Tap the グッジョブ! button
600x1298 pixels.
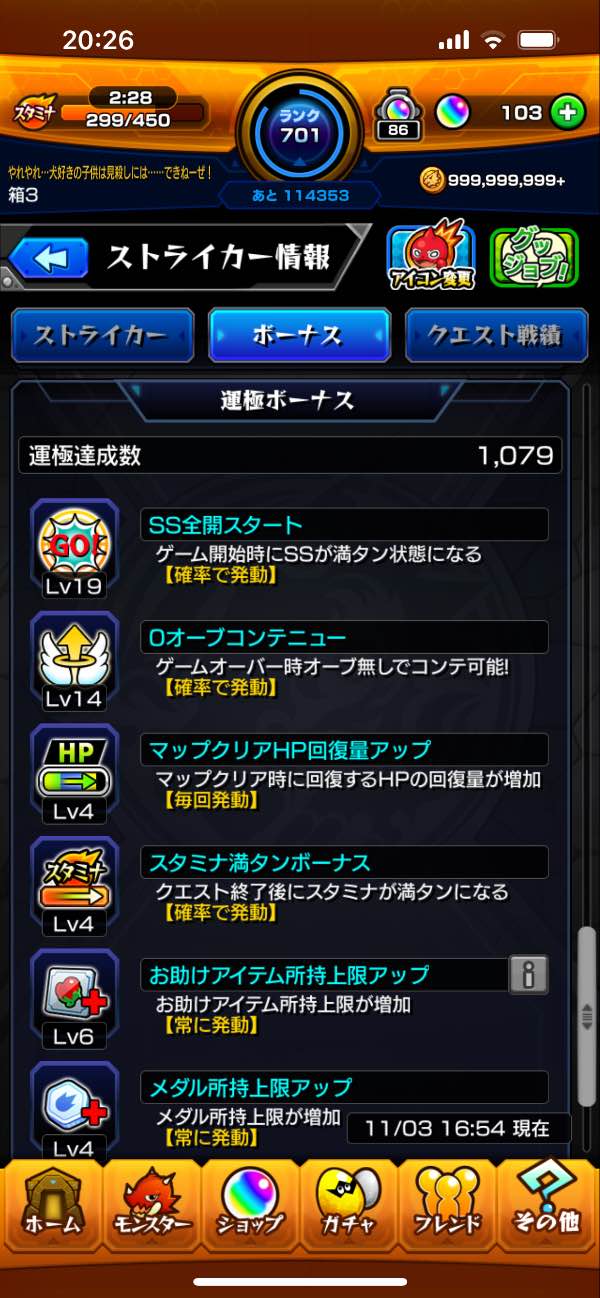(534, 260)
